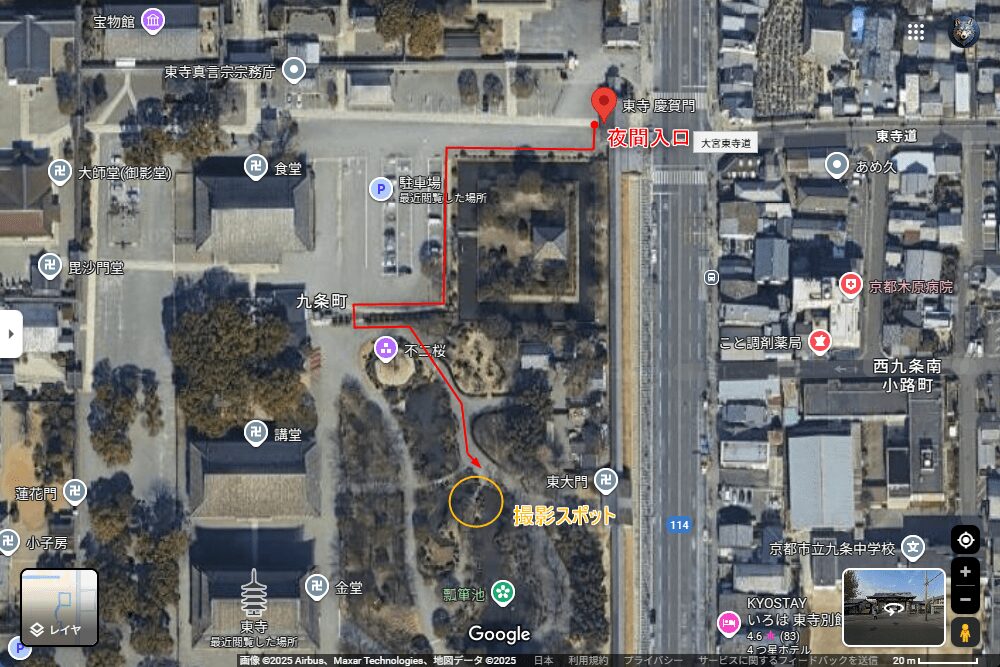Viewport: 1000px width, 667px height.
Task: Expand the collapsed side panel
Action: tap(10, 333)
